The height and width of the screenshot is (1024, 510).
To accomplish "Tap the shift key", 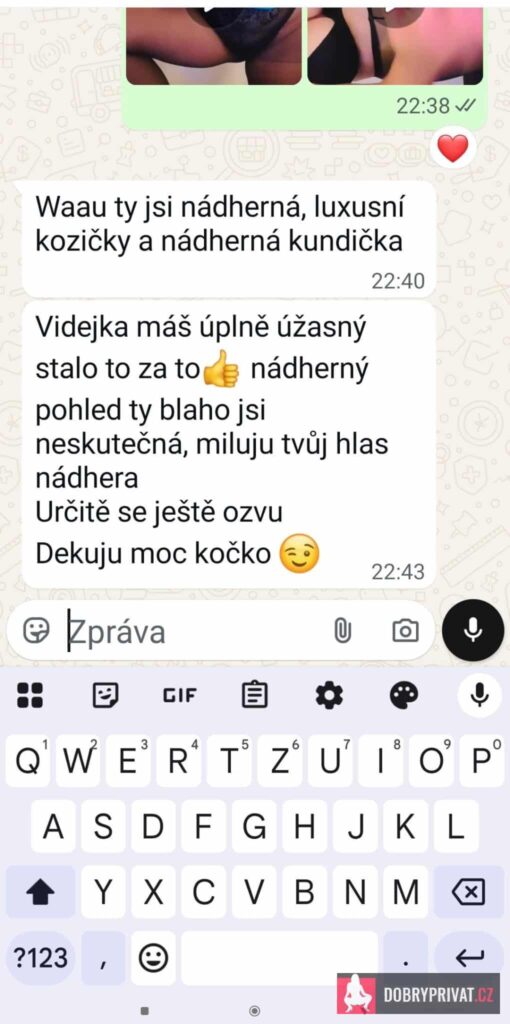I will point(40,893).
